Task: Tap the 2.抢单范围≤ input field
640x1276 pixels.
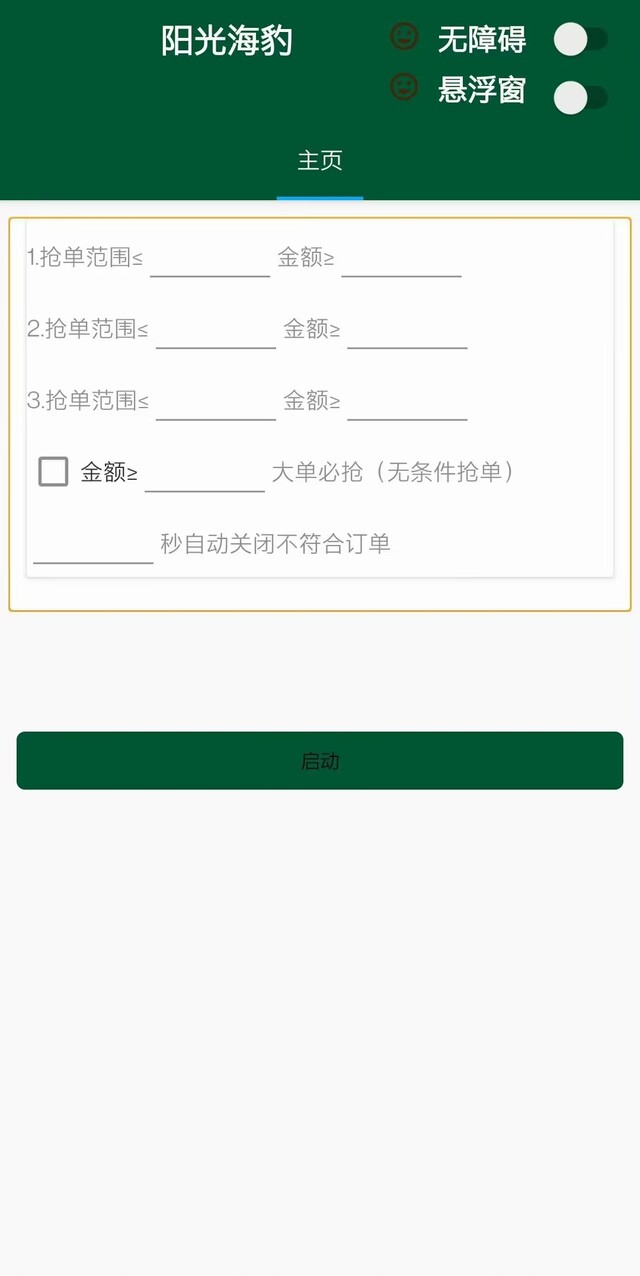Action: click(x=216, y=329)
